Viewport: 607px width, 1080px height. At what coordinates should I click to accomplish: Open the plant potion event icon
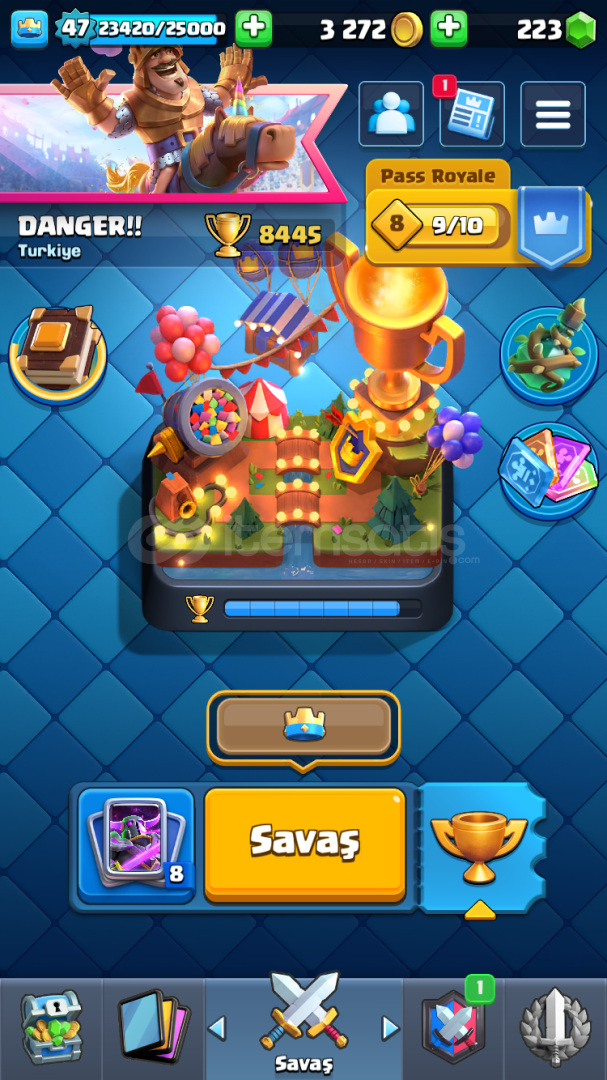(x=549, y=354)
